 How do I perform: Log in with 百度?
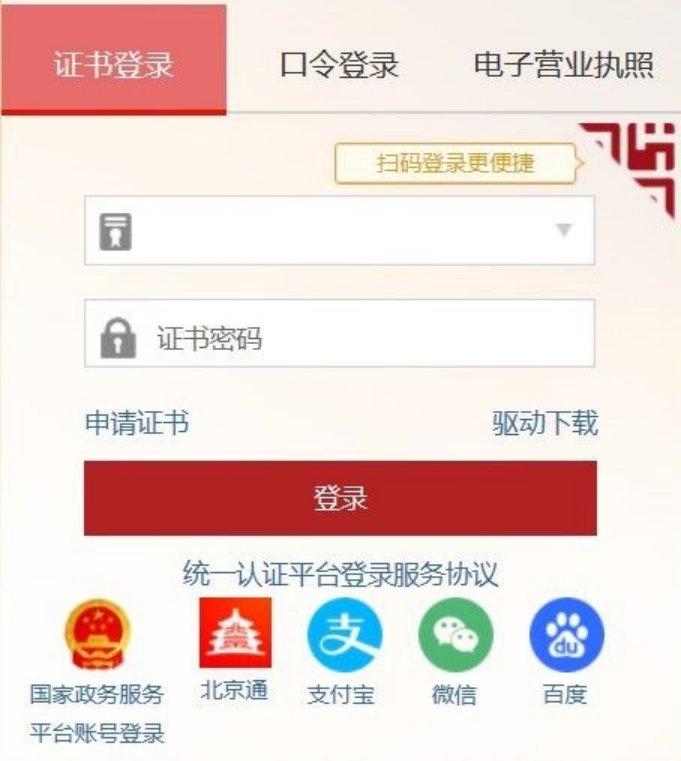point(565,634)
